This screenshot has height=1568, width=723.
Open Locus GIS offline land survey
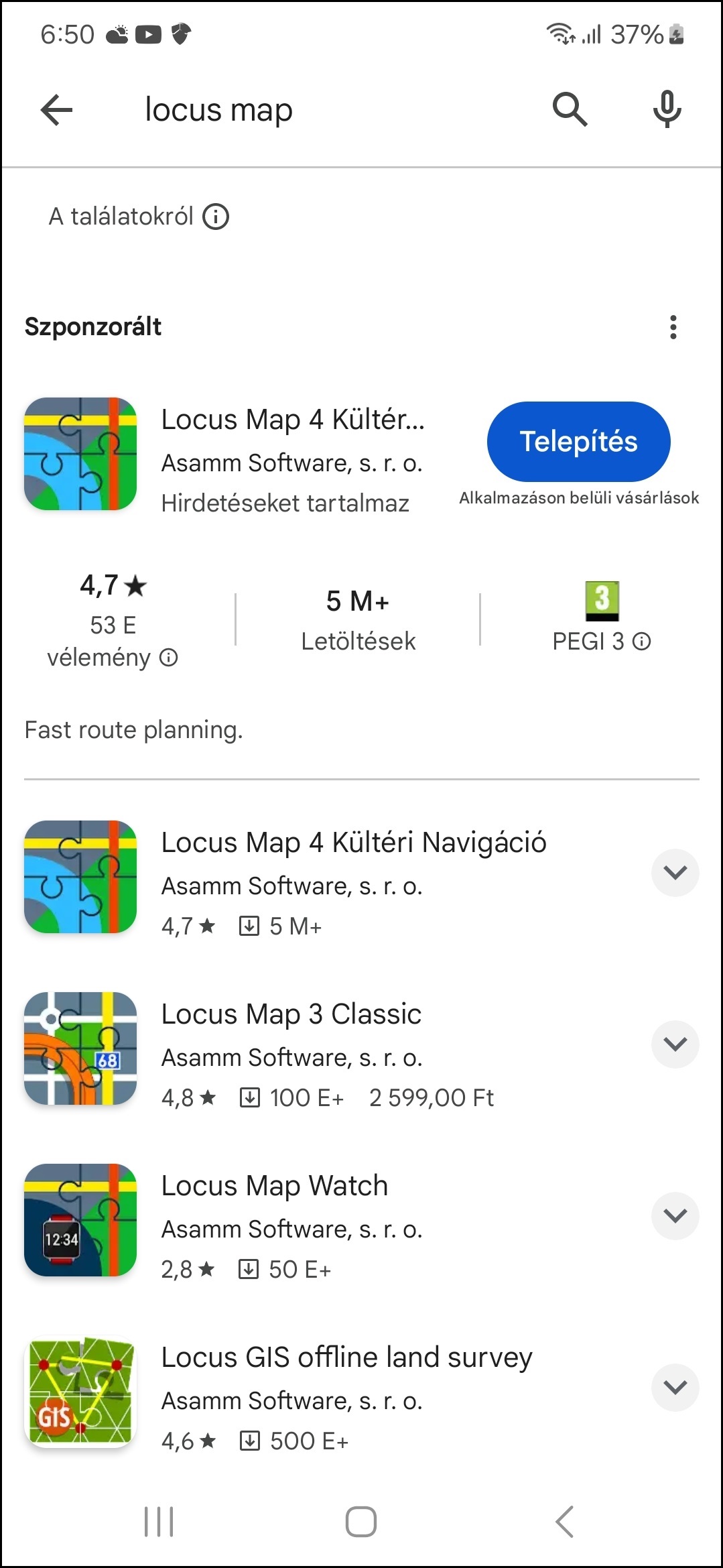click(347, 1358)
